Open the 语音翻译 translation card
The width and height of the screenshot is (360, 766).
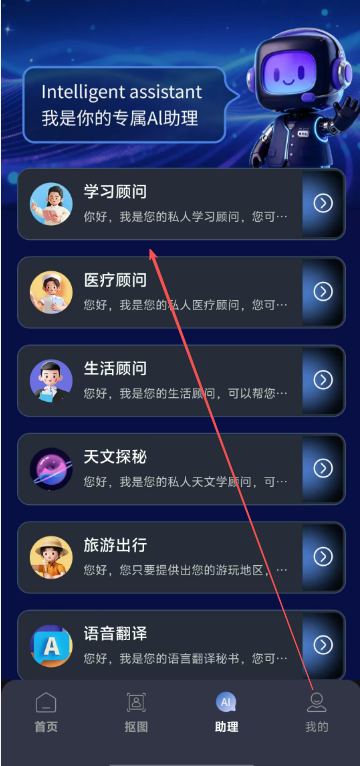(181, 645)
